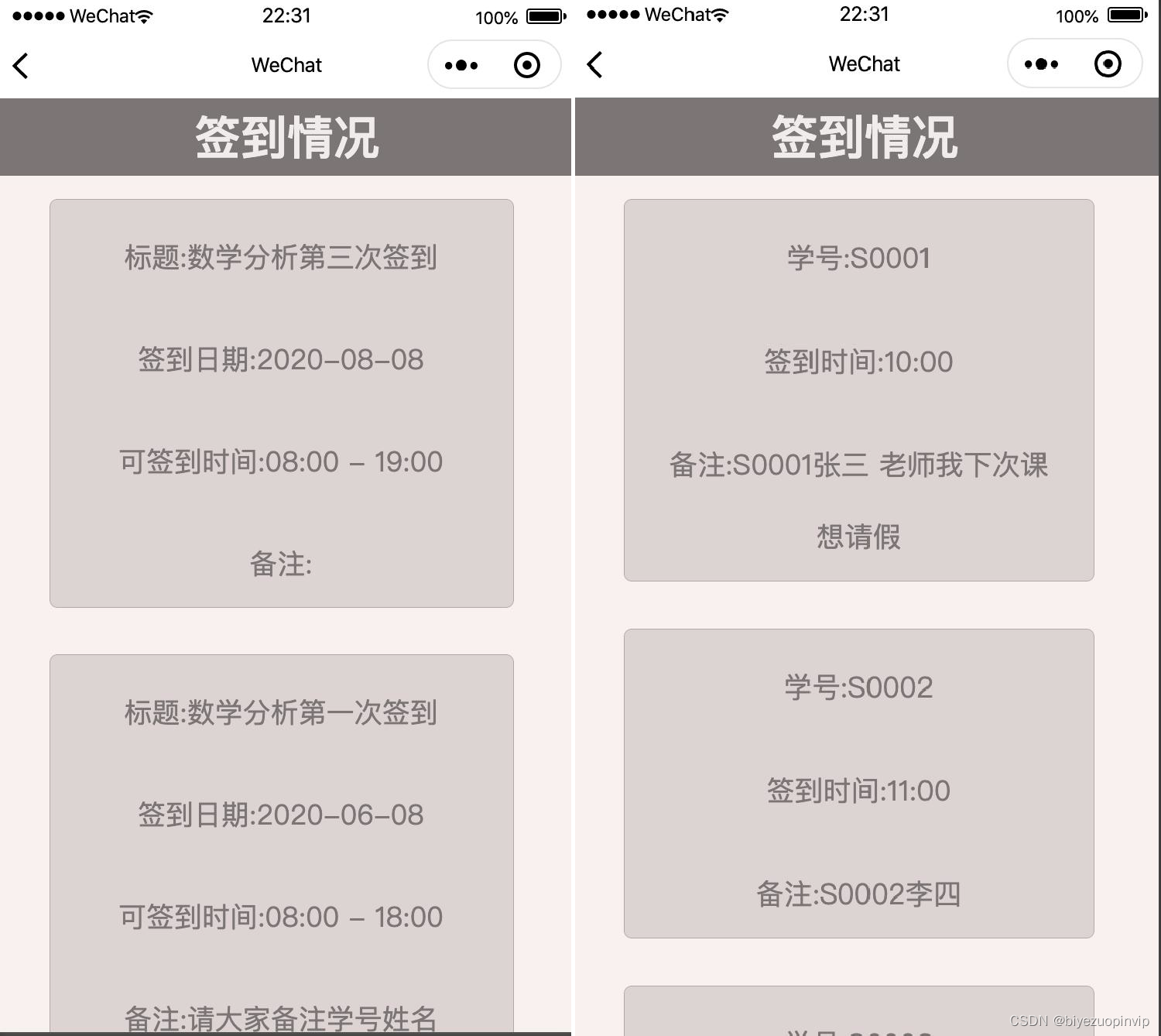The width and height of the screenshot is (1161, 1036).
Task: Open student S0001's sign-in record card
Action: [x=858, y=389]
